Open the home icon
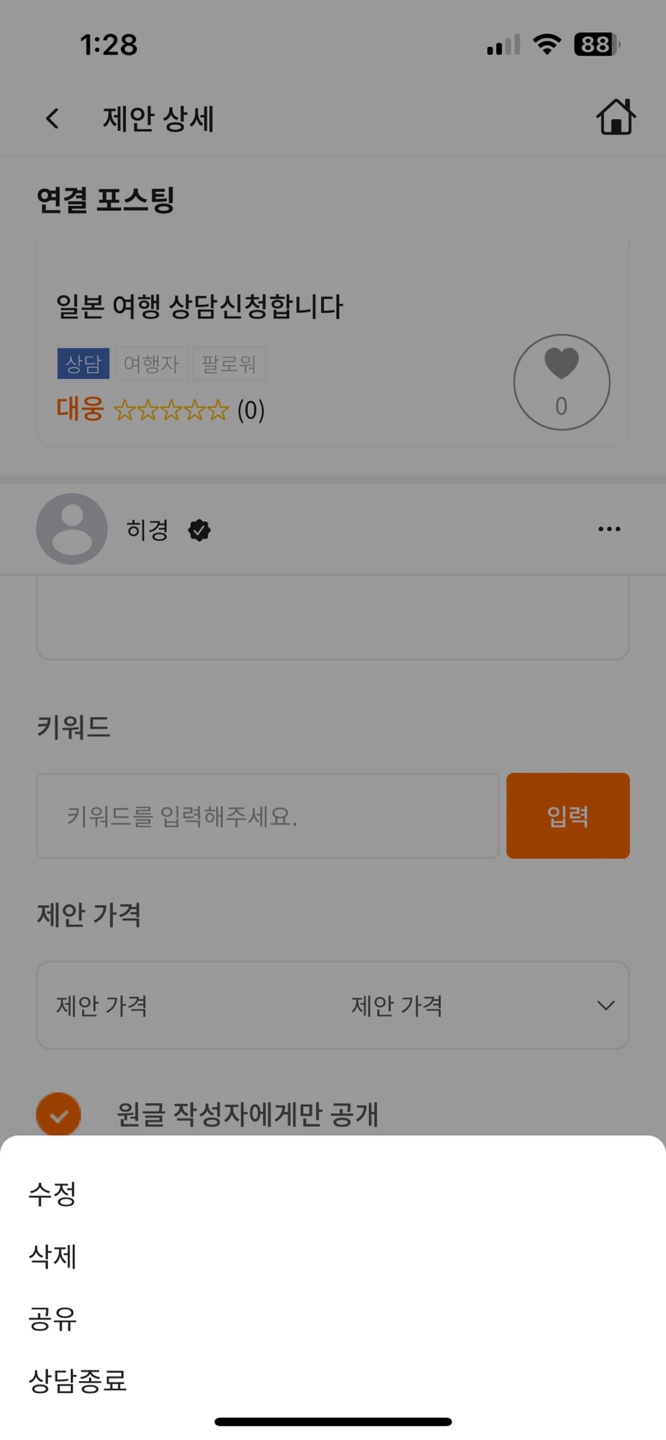Screen dimensions: 666x1440 615,118
